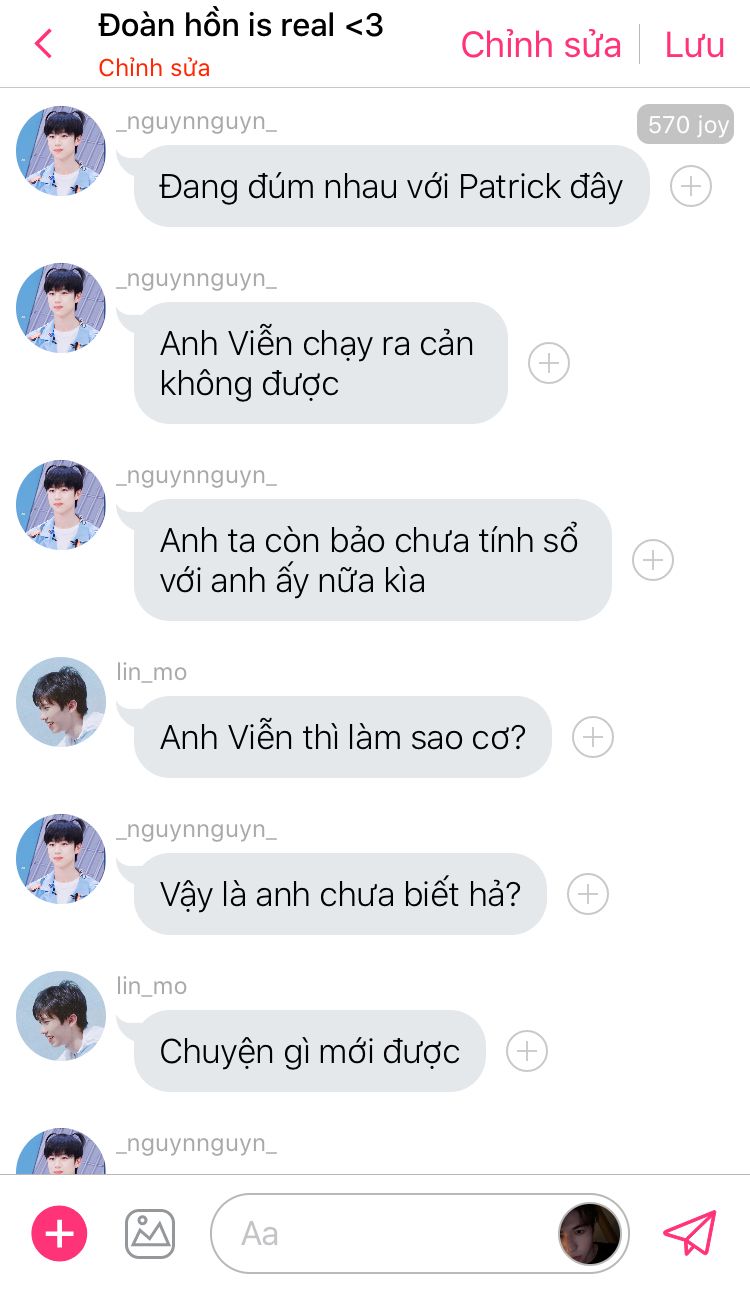The height and width of the screenshot is (1294, 750).
Task: Tap plus beside 'Chuyện gì mới được'
Action: [x=526, y=1051]
